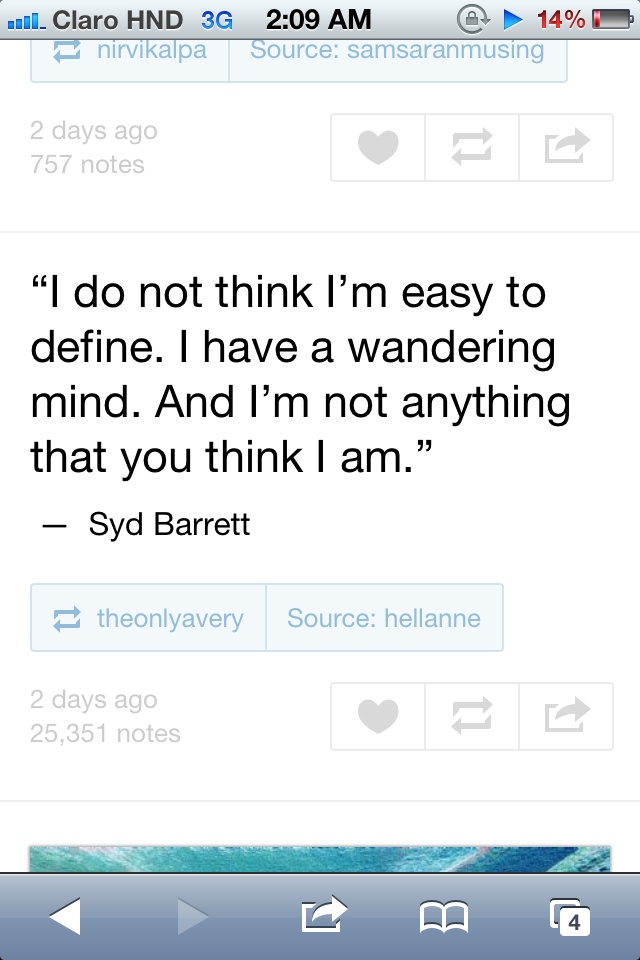Open theonlyavery's blog link

coord(148,618)
